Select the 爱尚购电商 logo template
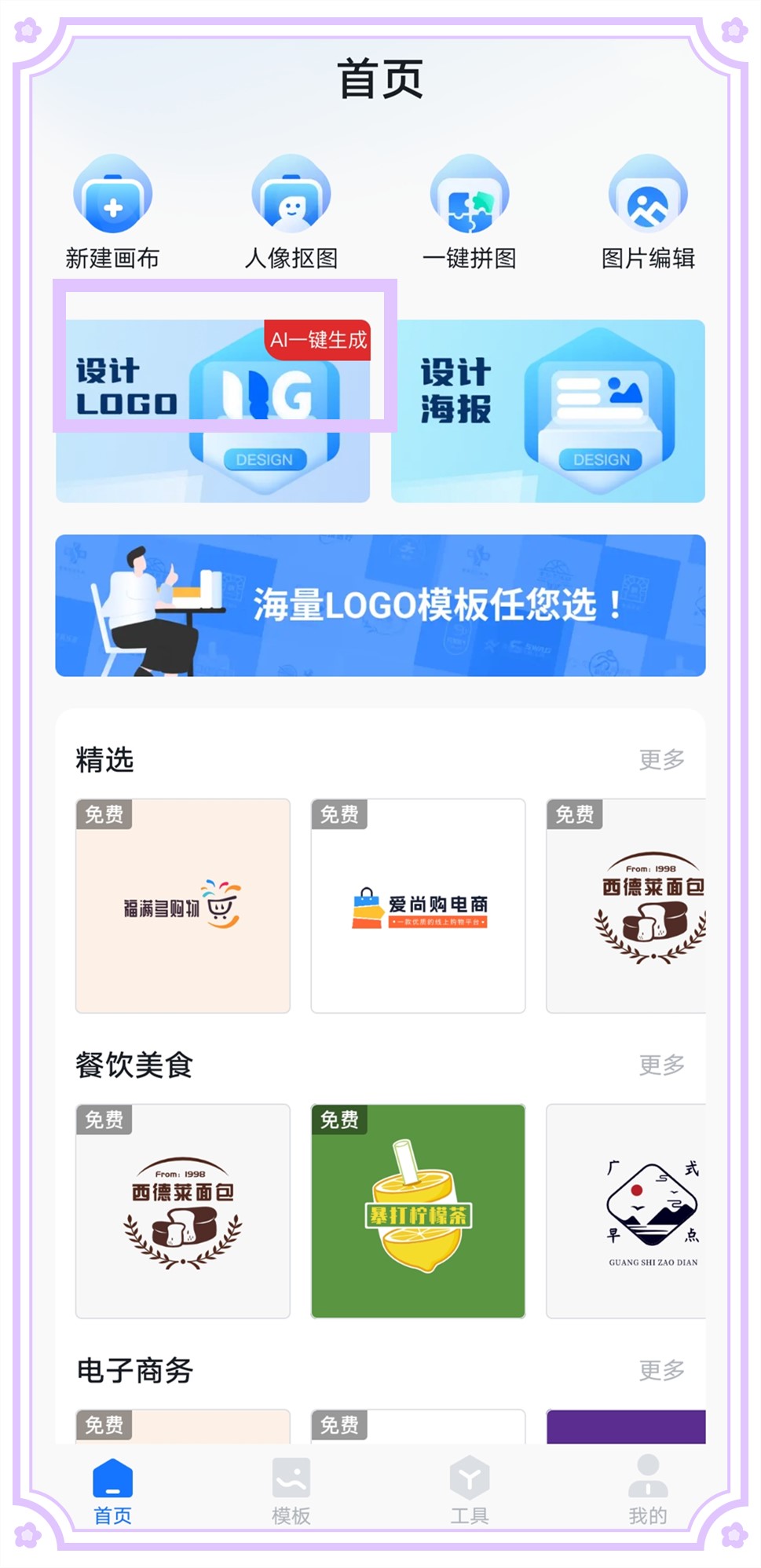The width and height of the screenshot is (761, 1568). [x=419, y=905]
